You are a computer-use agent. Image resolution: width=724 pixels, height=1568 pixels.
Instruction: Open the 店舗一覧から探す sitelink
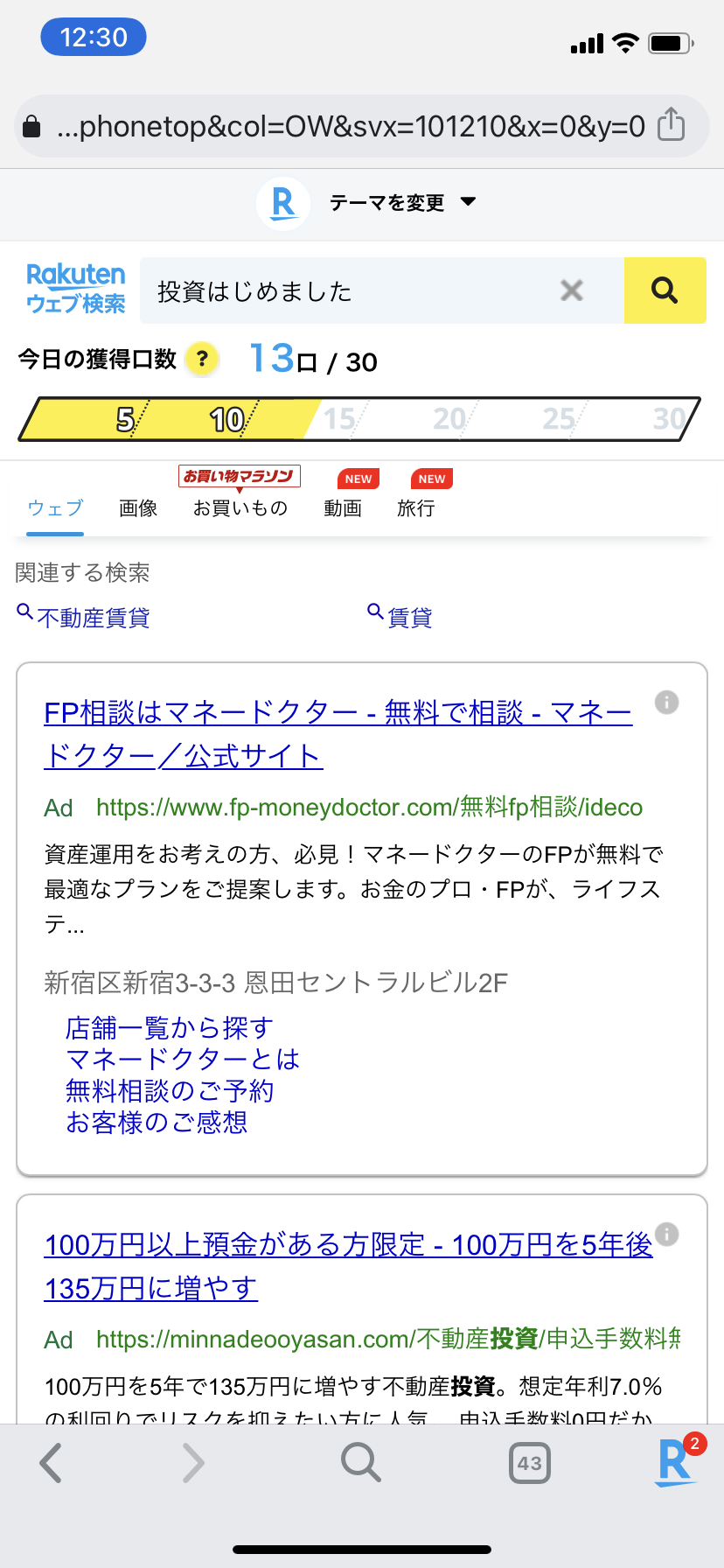[170, 1027]
